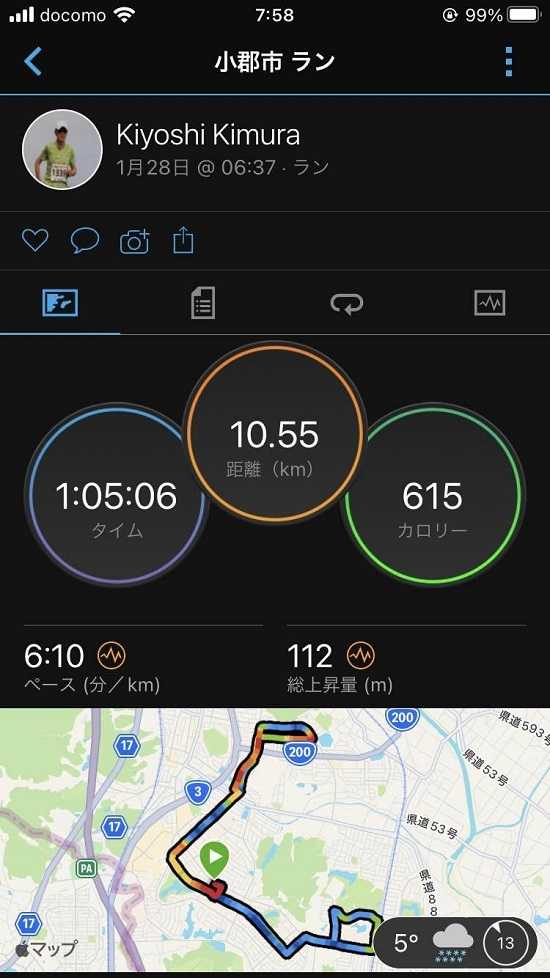Open the elevation gain 112 chart icon
Image resolution: width=550 pixels, height=978 pixels.
click(x=361, y=656)
